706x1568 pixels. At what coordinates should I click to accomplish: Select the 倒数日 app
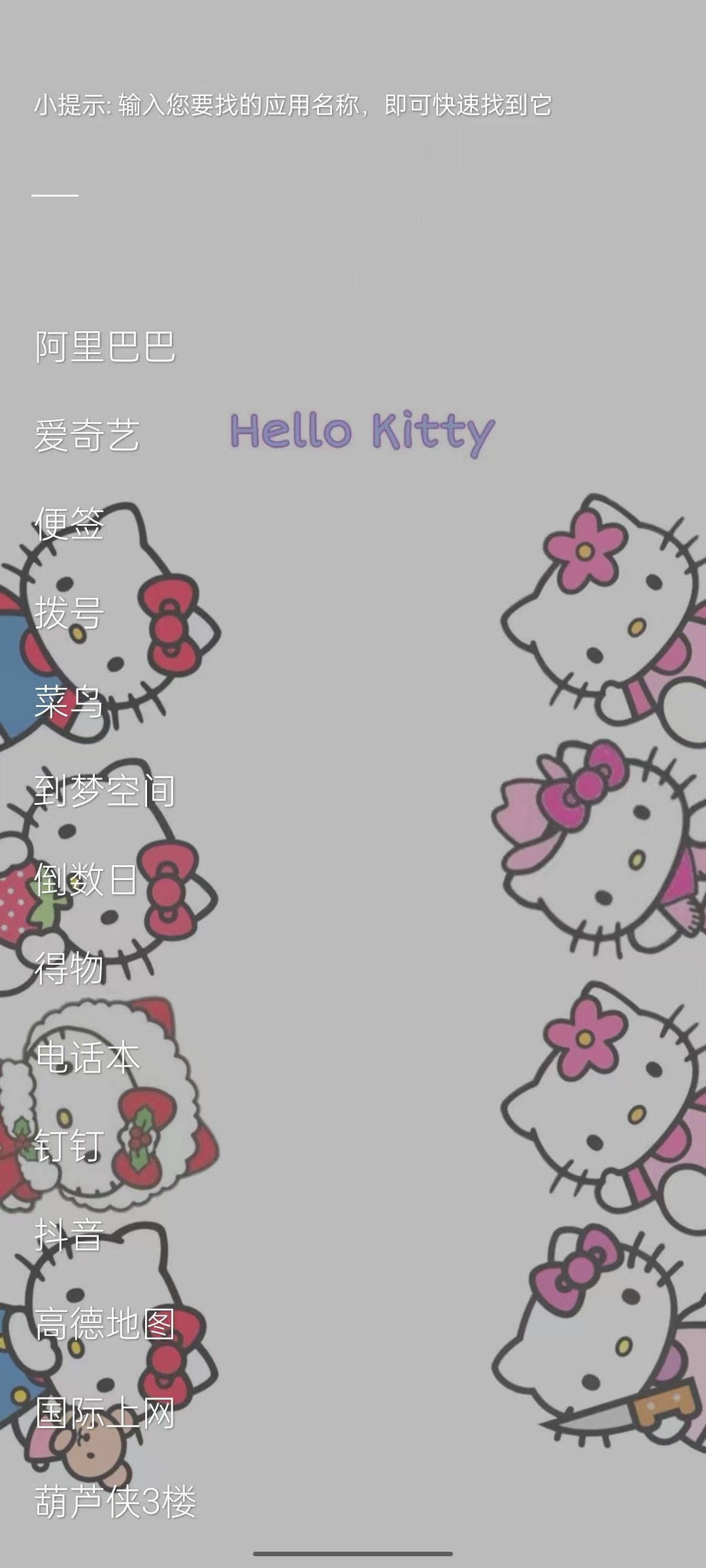[x=87, y=879]
